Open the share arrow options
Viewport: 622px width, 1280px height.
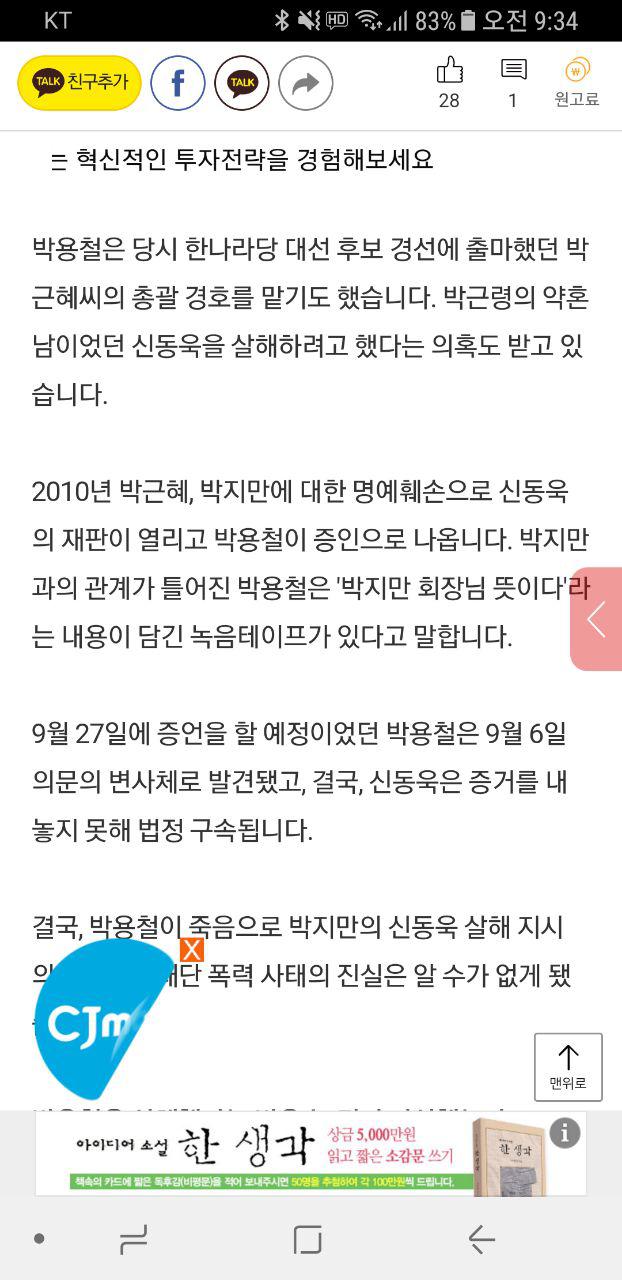(306, 83)
